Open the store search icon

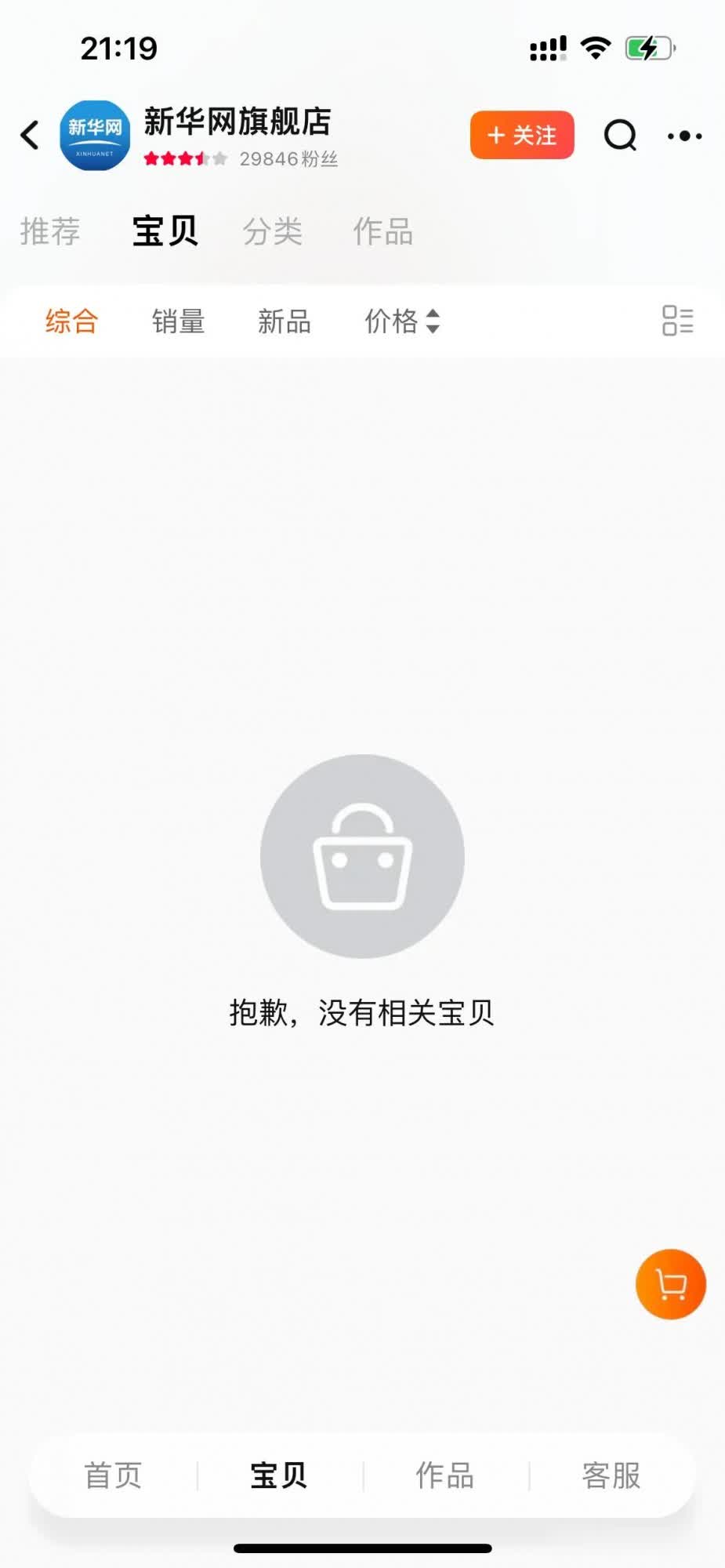(620, 136)
